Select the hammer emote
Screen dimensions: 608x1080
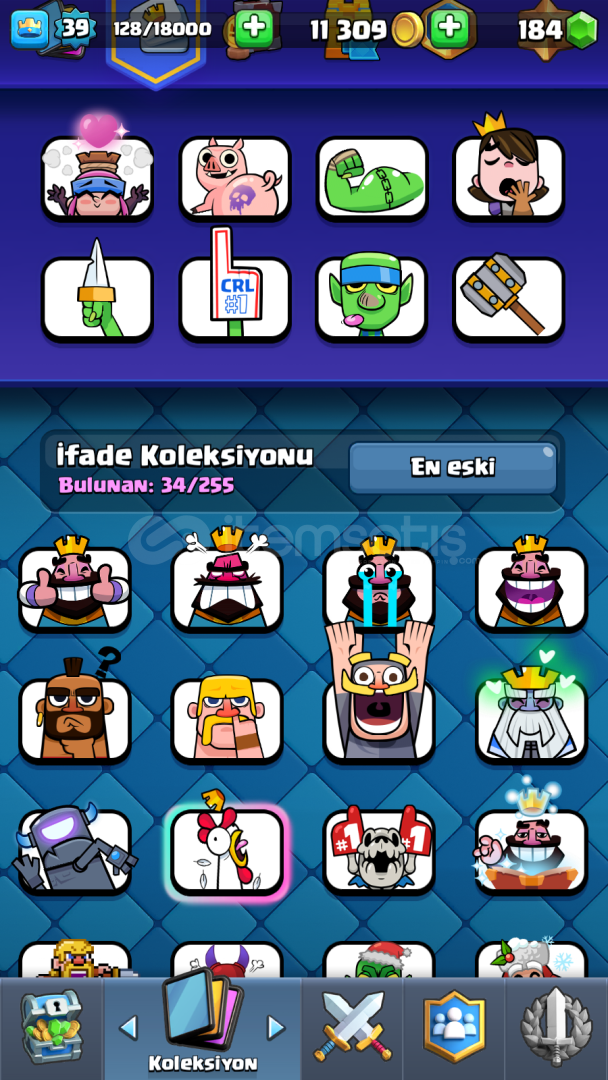tap(508, 298)
